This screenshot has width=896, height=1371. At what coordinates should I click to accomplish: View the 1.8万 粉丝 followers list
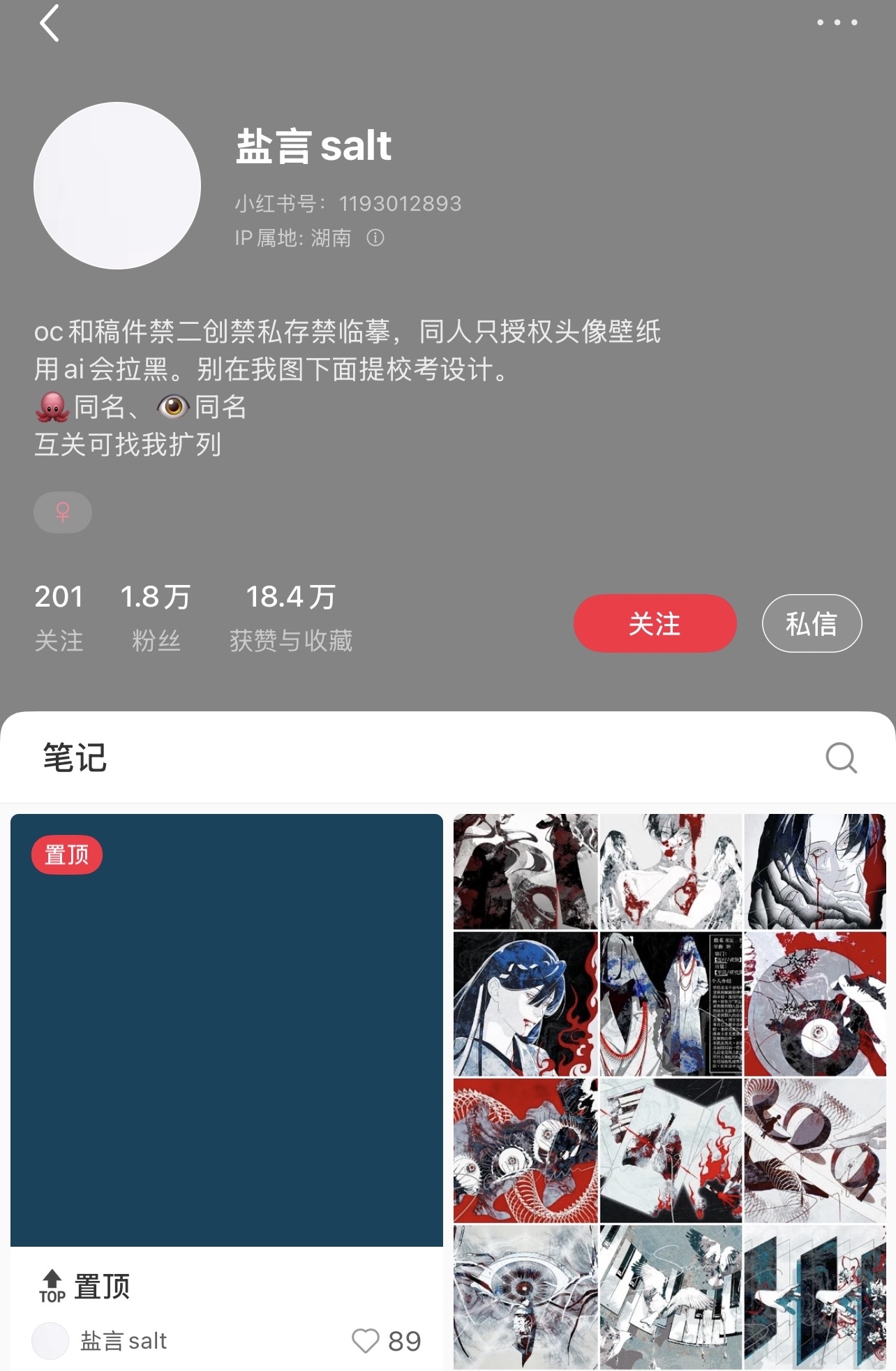pos(156,617)
